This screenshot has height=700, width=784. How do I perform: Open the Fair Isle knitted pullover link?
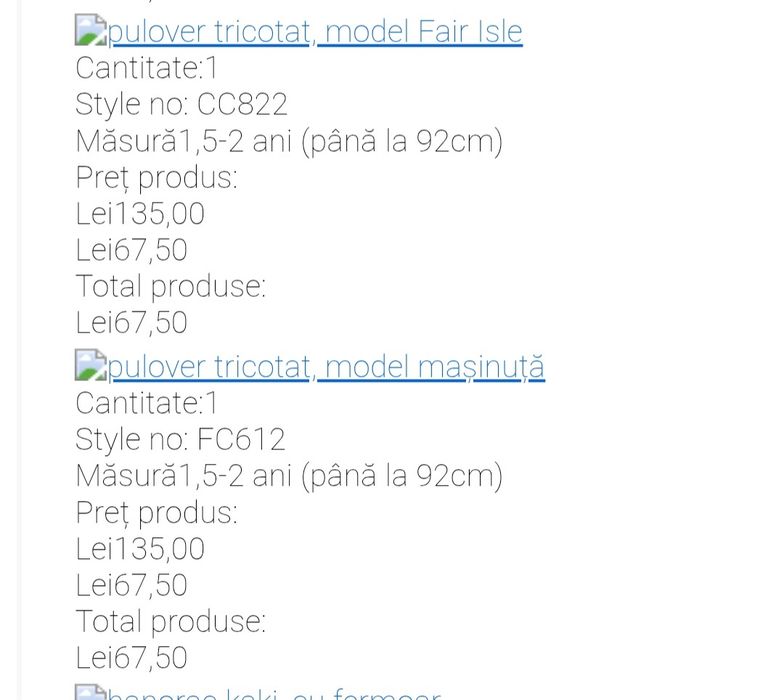[x=314, y=32]
